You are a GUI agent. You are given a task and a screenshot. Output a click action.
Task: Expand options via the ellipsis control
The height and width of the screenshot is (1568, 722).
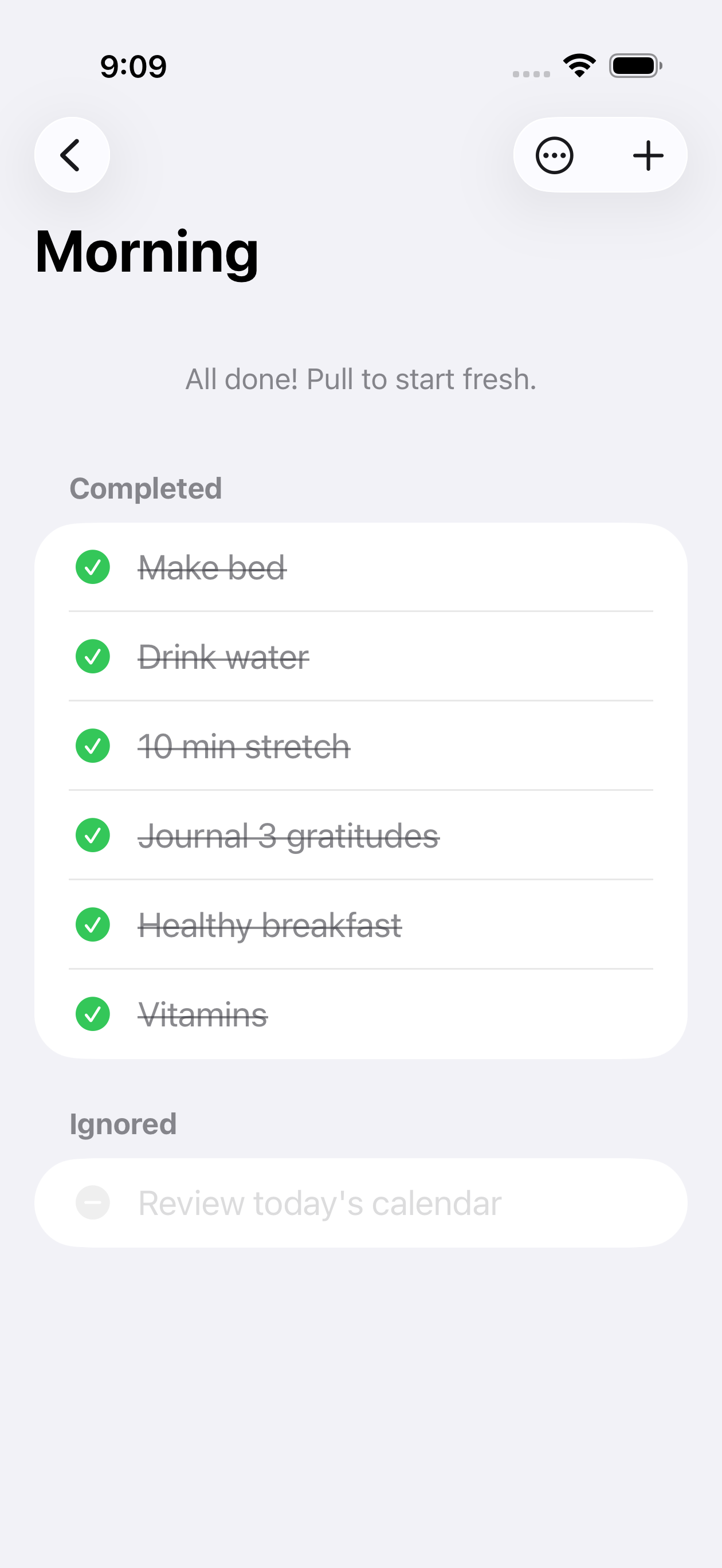[554, 155]
